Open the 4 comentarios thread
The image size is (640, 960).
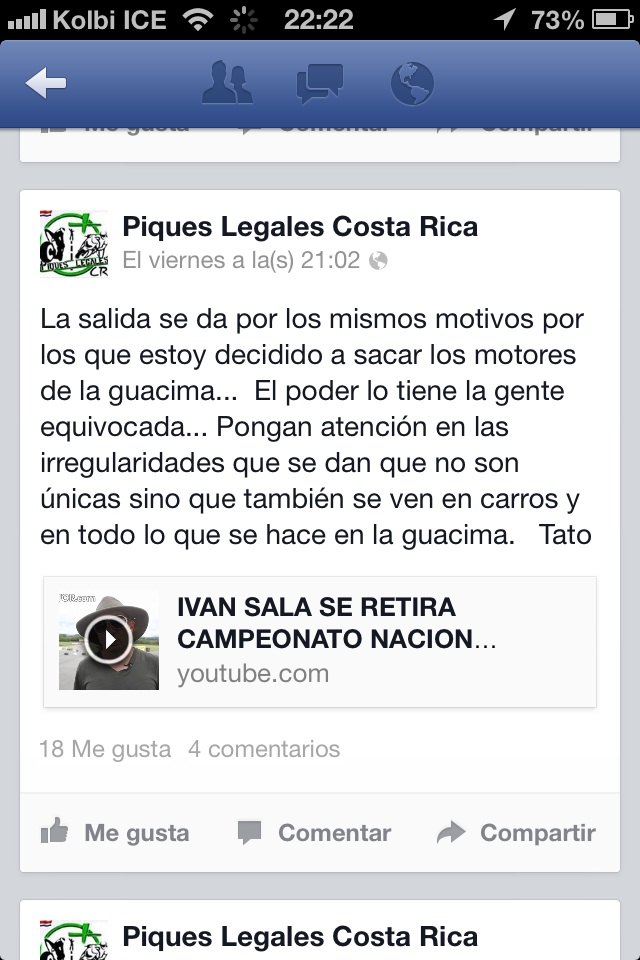pyautogui.click(x=264, y=749)
